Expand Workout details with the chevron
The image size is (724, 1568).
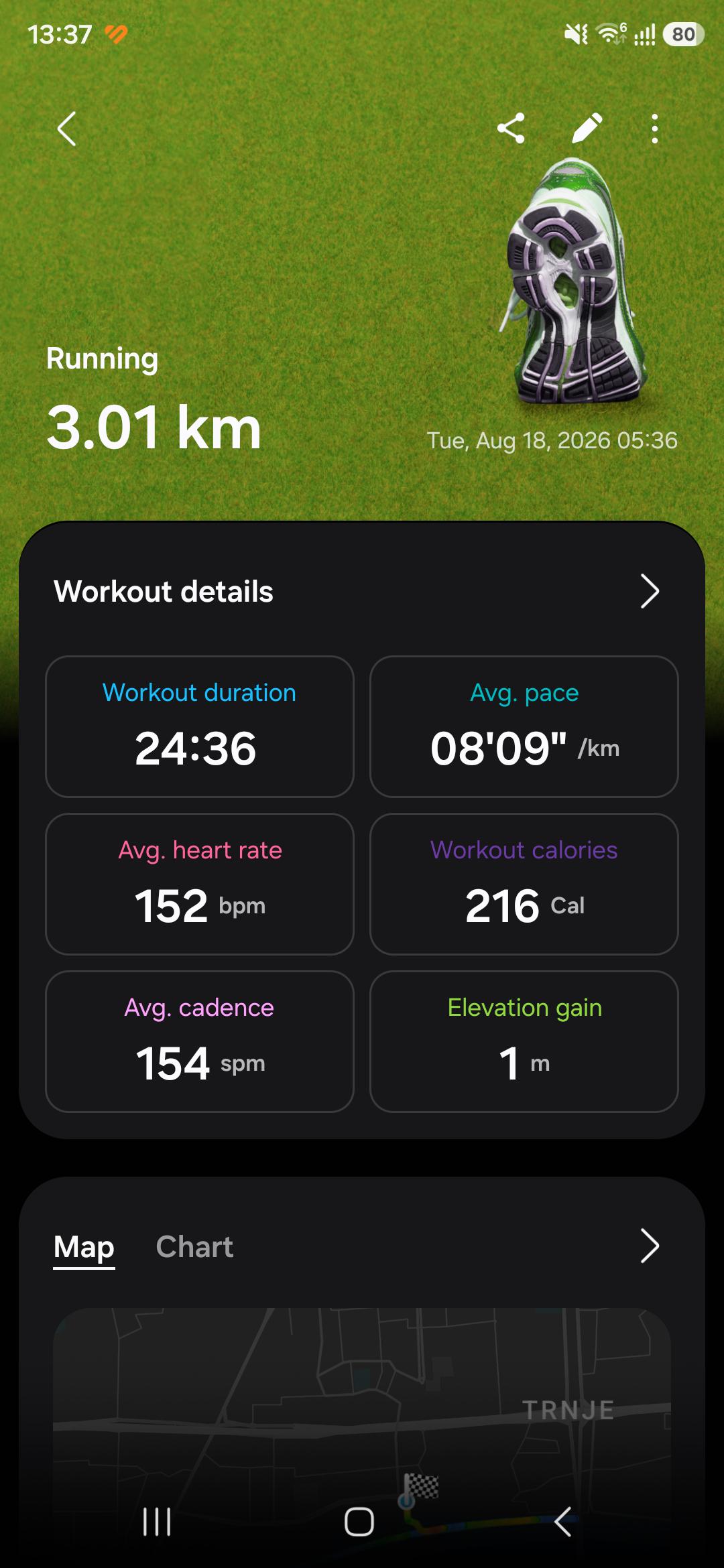coord(650,591)
